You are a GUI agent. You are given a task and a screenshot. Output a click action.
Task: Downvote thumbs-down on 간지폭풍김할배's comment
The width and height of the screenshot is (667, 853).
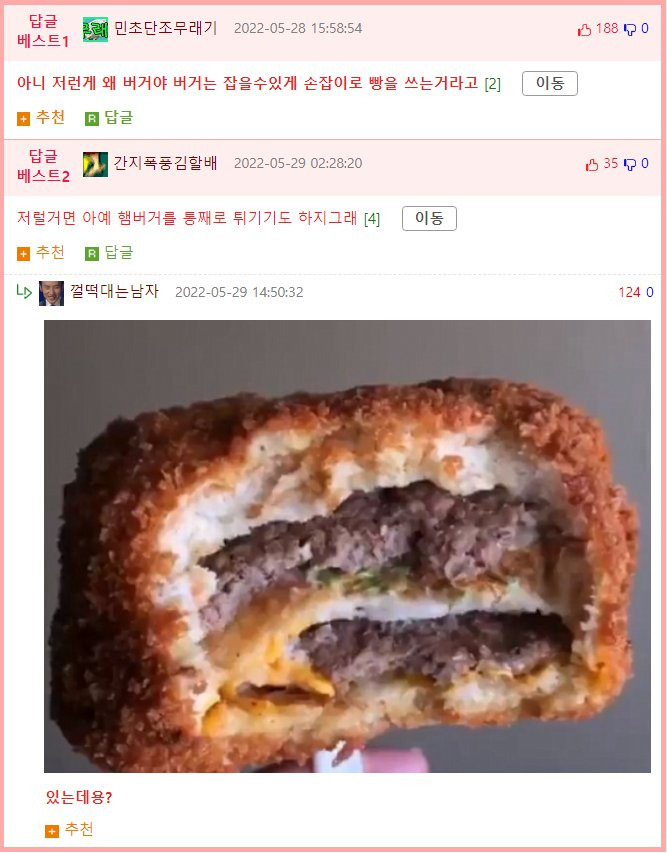[x=630, y=164]
